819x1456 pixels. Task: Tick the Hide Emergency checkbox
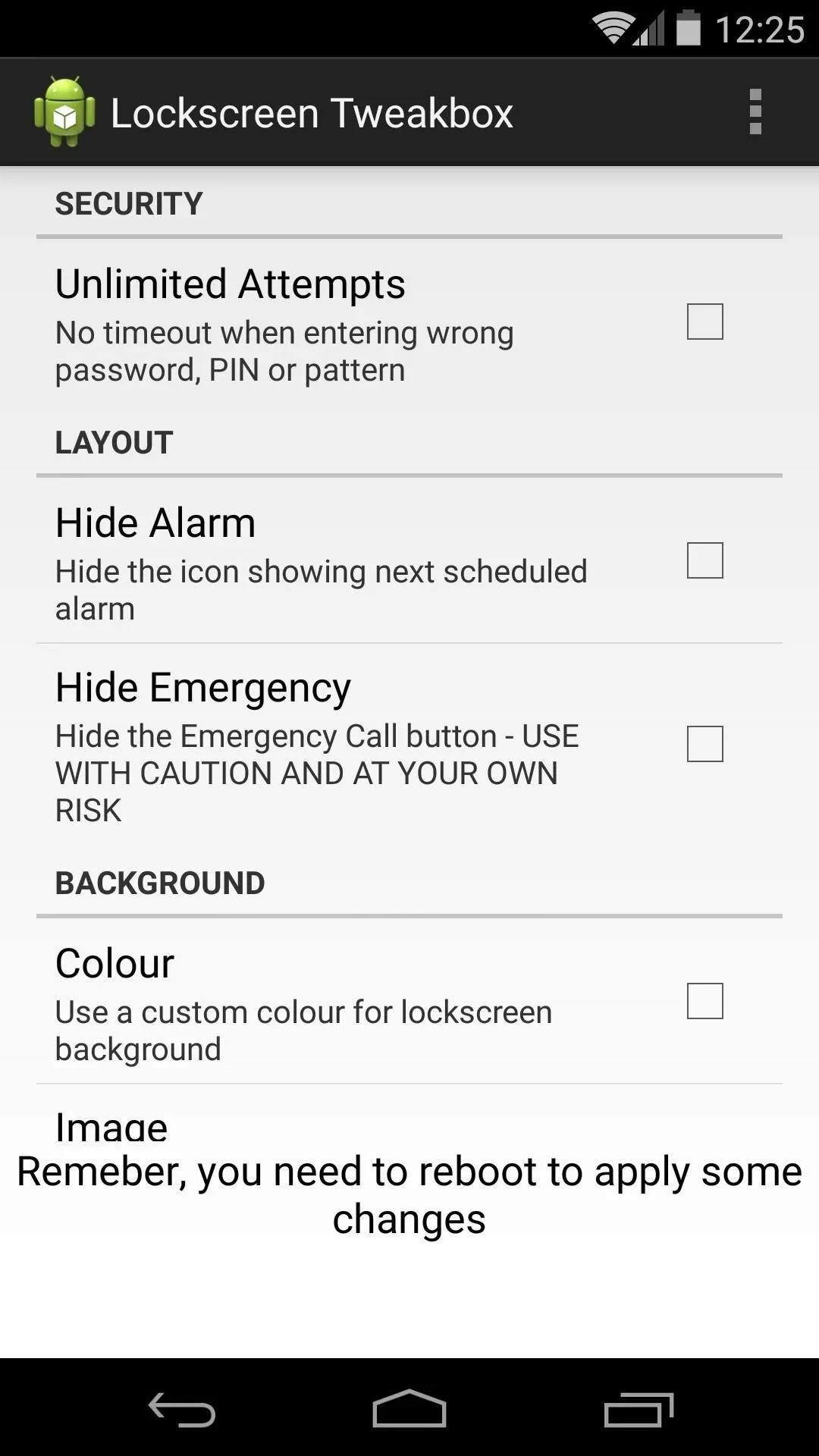pos(704,744)
